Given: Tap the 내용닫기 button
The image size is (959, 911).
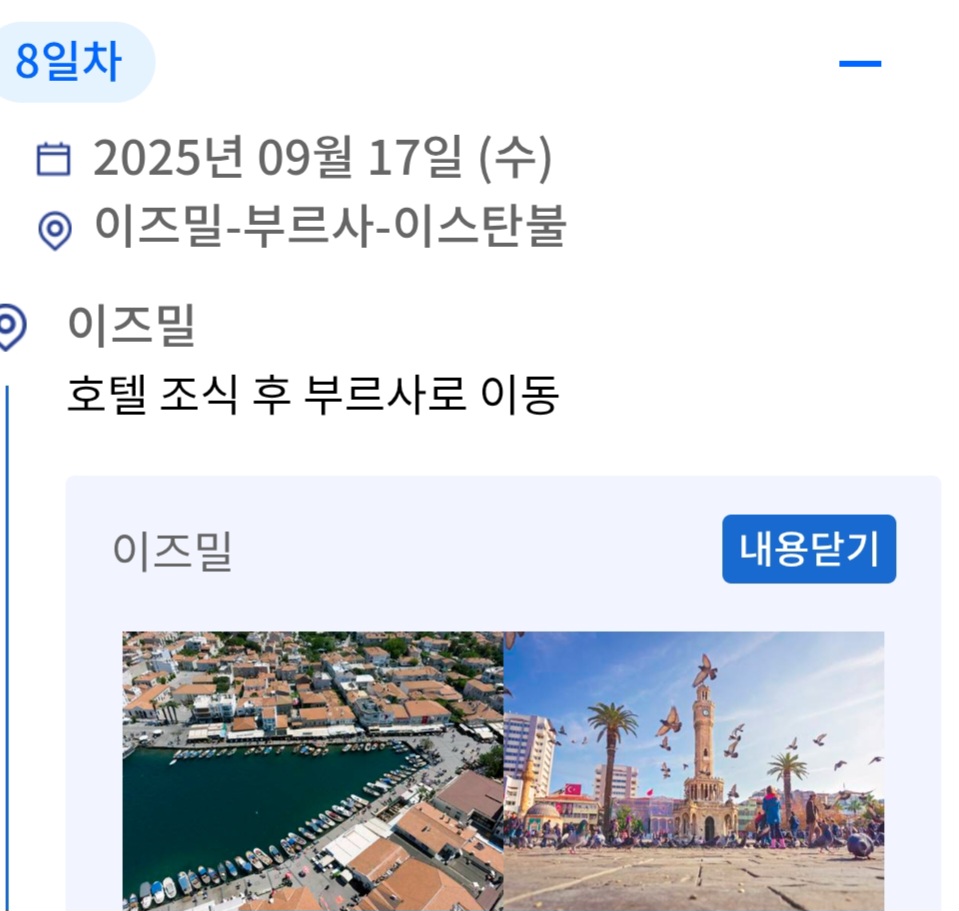Looking at the screenshot, I should 808,549.
